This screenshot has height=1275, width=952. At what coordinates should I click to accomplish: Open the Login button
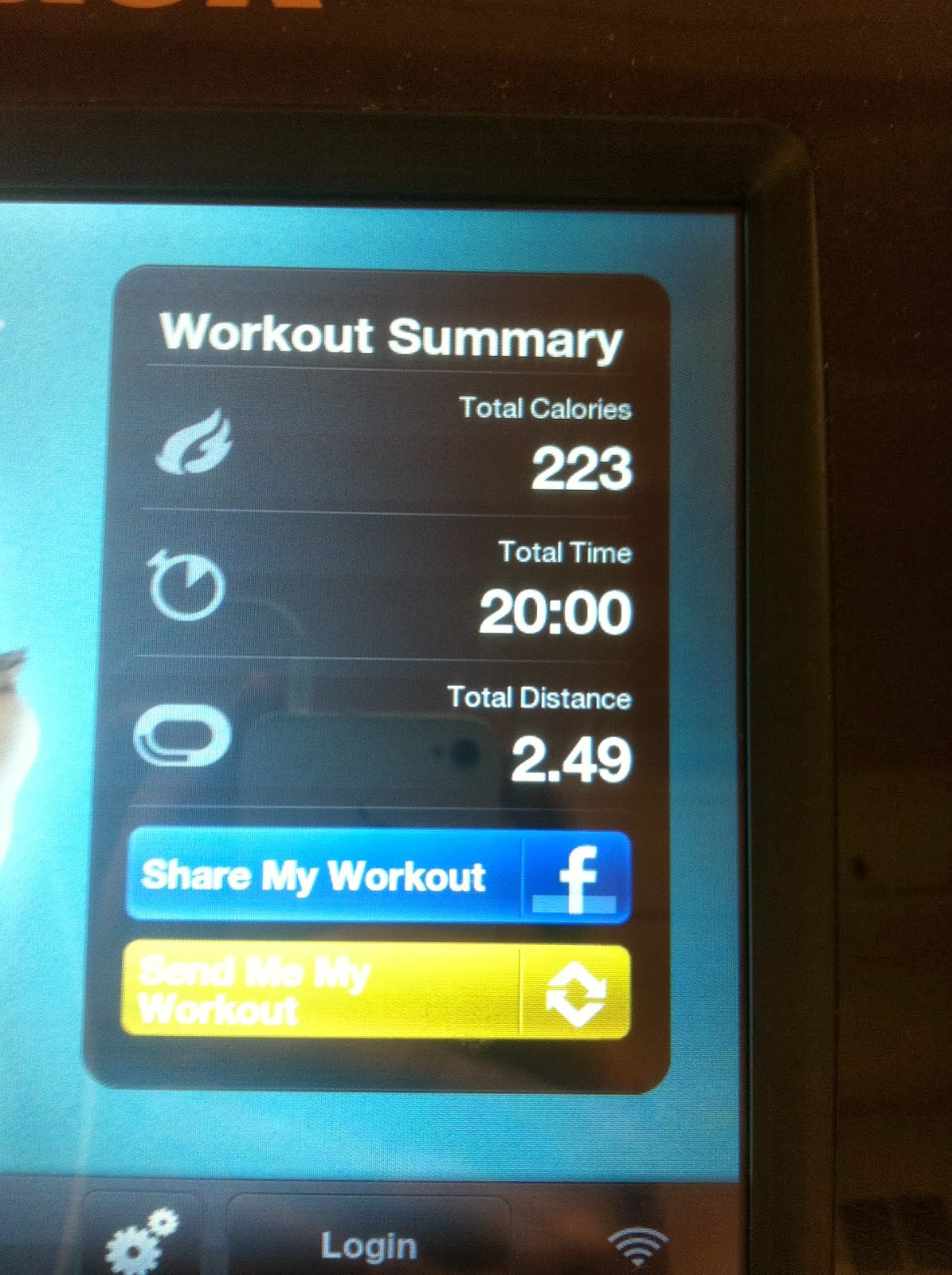point(368,1245)
